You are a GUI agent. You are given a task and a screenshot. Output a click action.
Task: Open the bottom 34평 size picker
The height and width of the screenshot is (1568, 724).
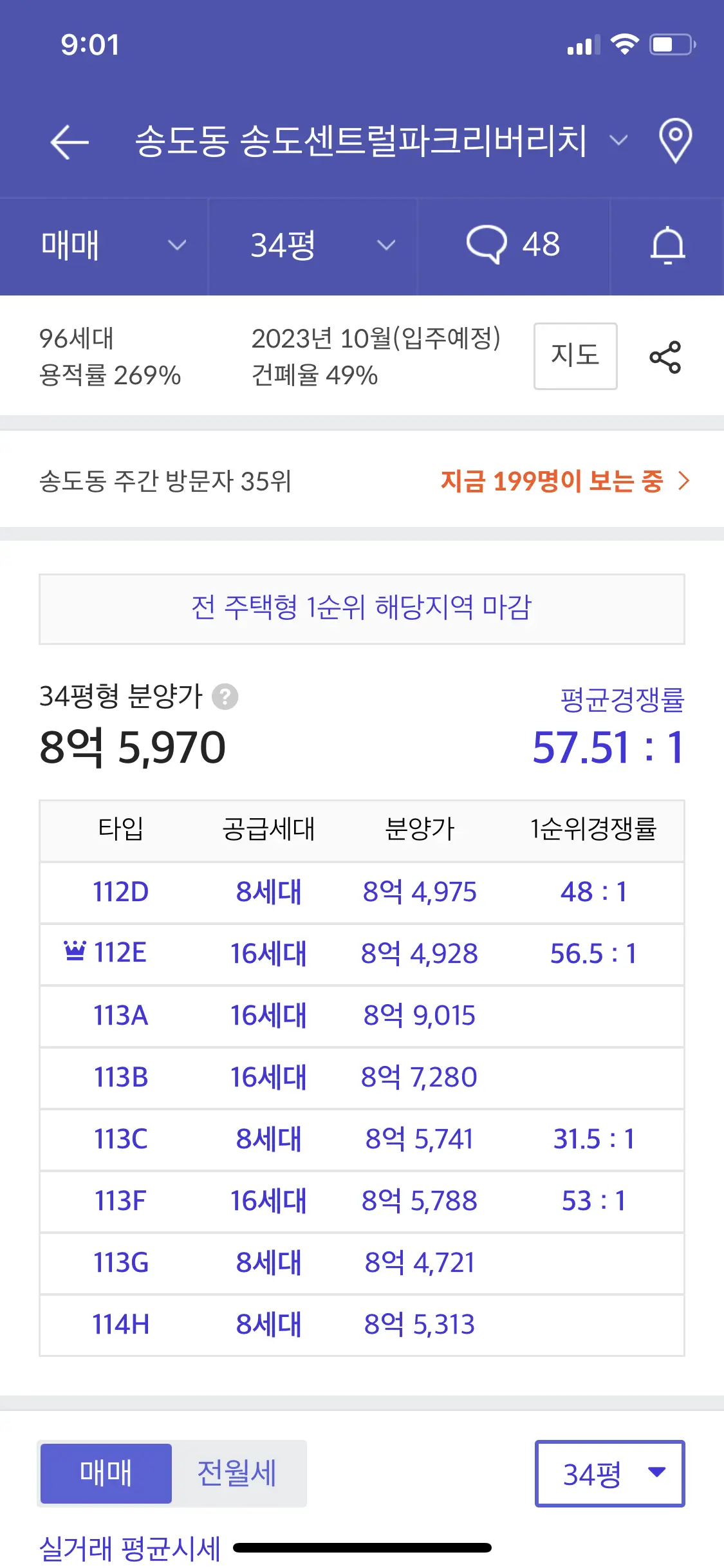click(609, 1473)
